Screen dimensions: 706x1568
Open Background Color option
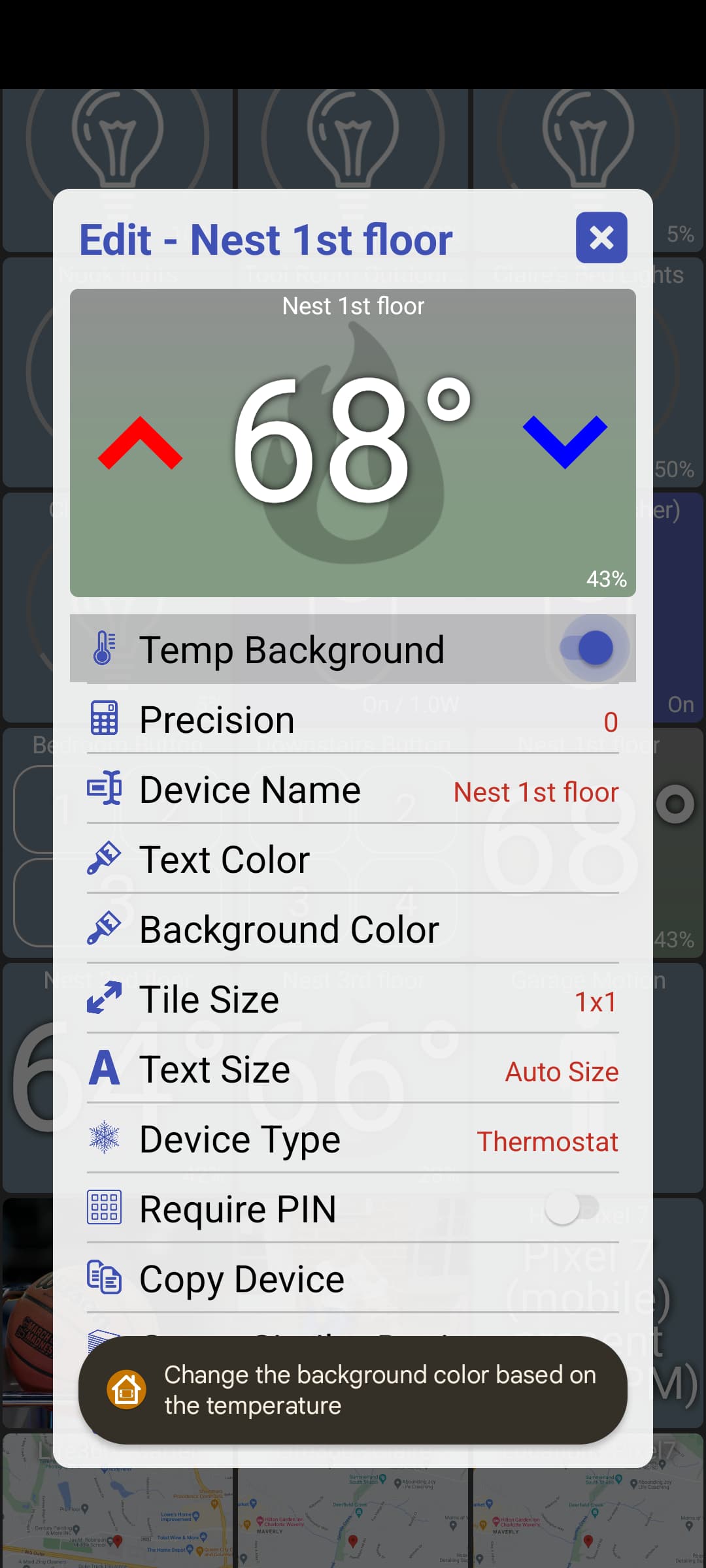click(353, 929)
